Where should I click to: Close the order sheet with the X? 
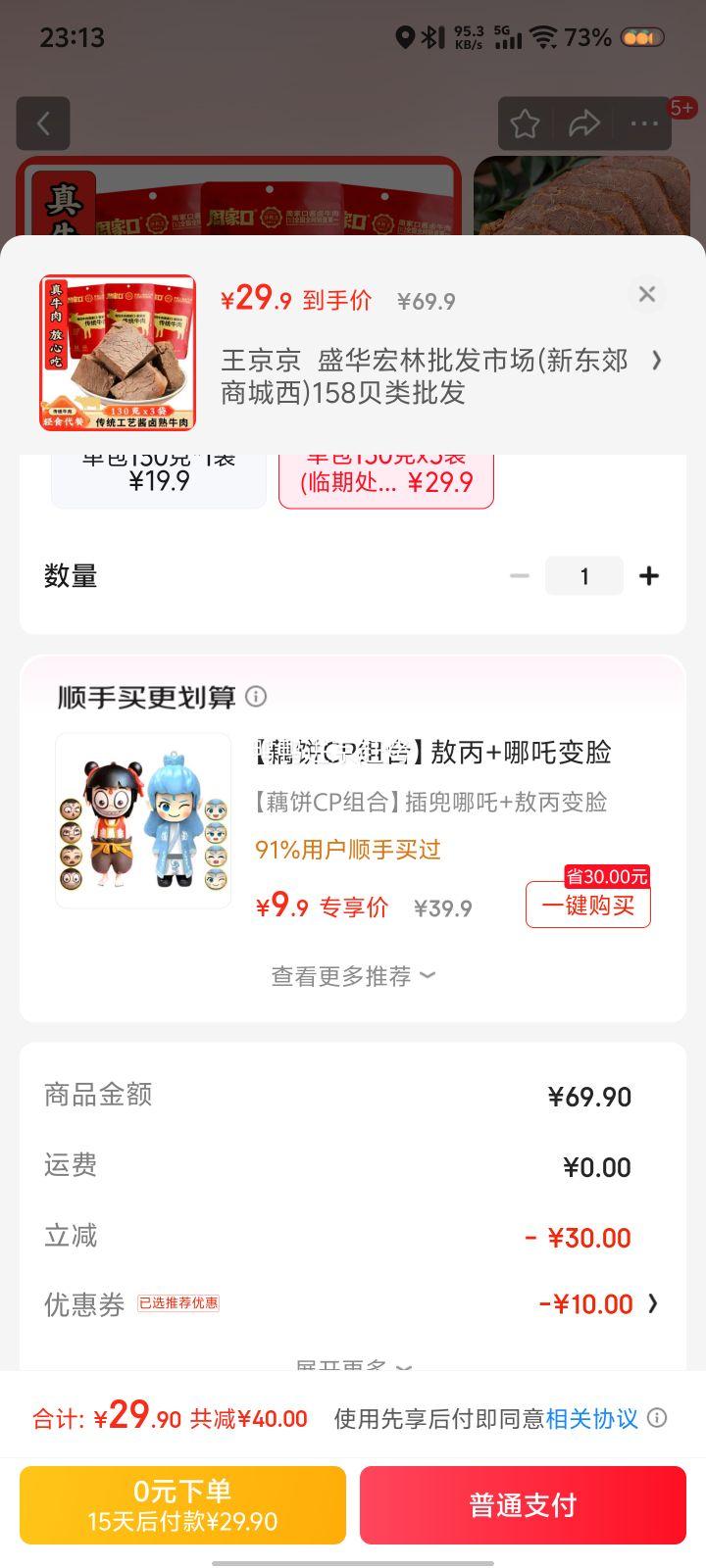click(x=646, y=294)
